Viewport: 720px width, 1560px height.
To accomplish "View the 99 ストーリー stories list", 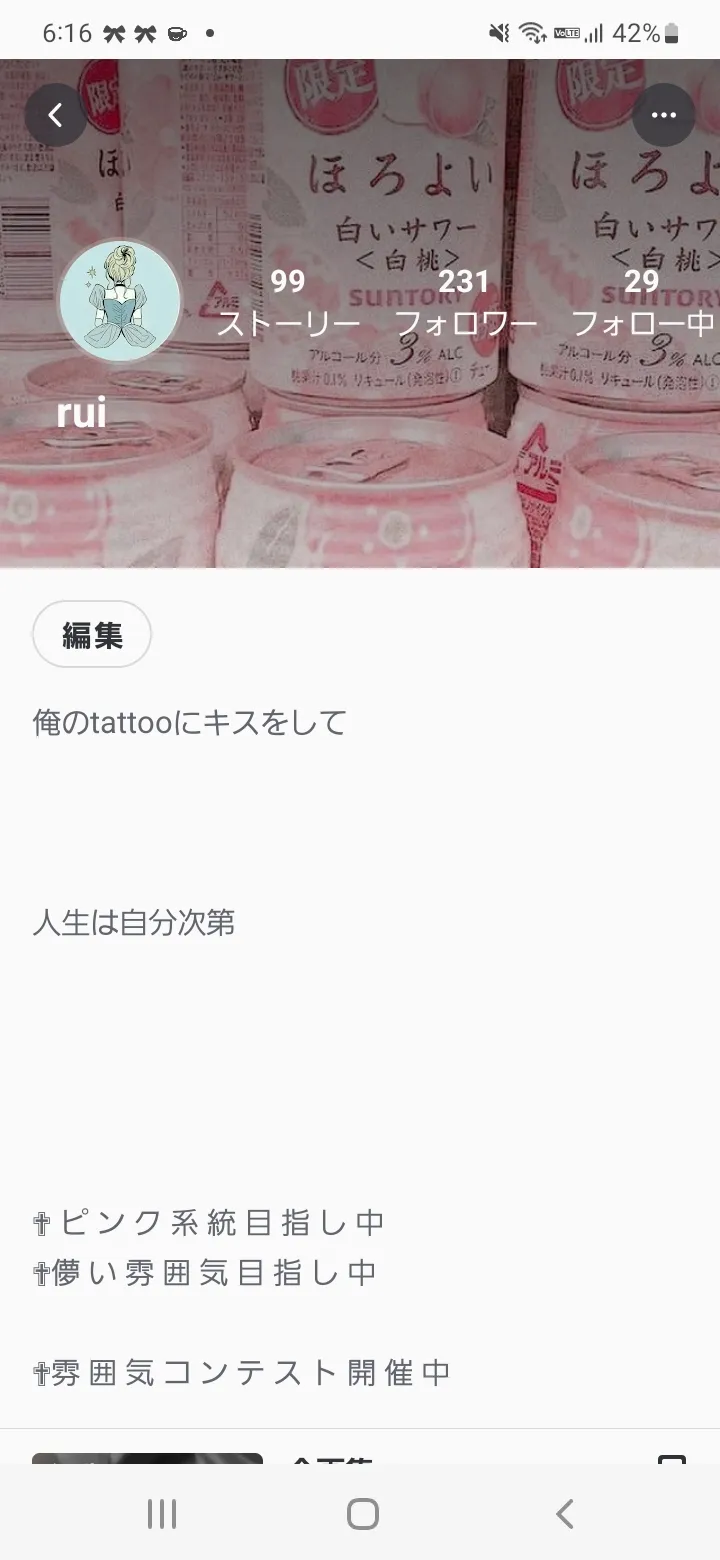I will [x=288, y=302].
